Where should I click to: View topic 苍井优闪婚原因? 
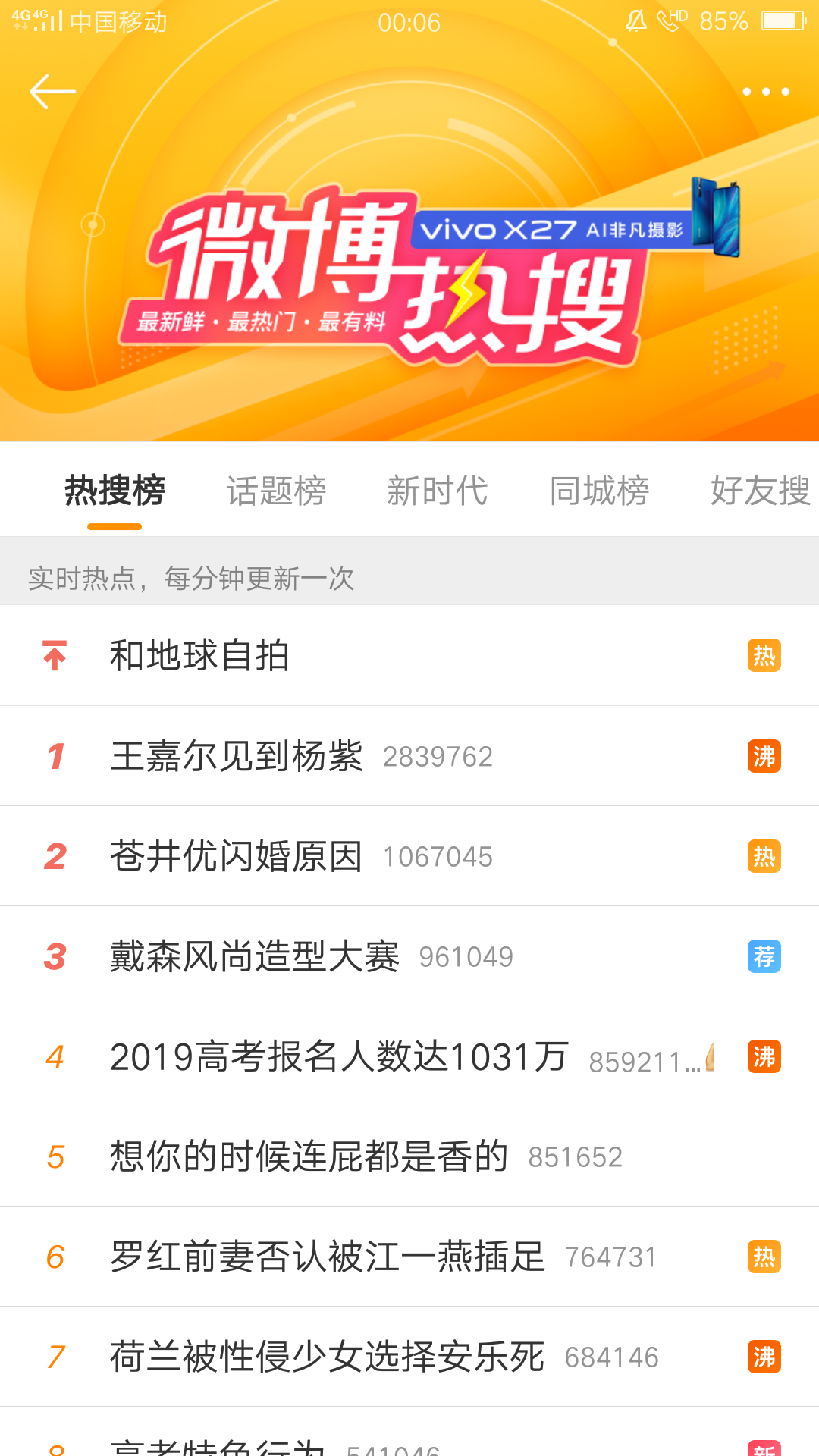(x=237, y=856)
